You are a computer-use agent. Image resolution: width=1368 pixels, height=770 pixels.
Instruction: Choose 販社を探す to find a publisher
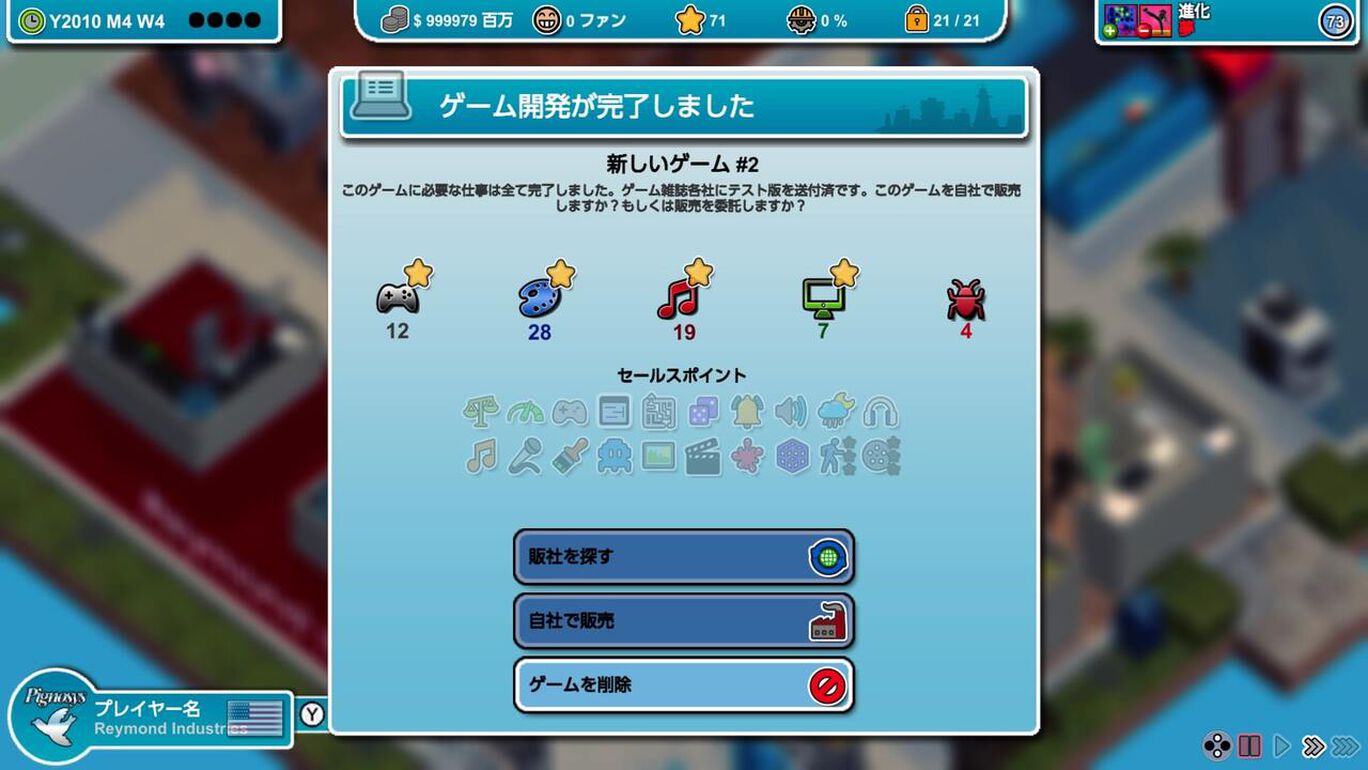point(683,557)
